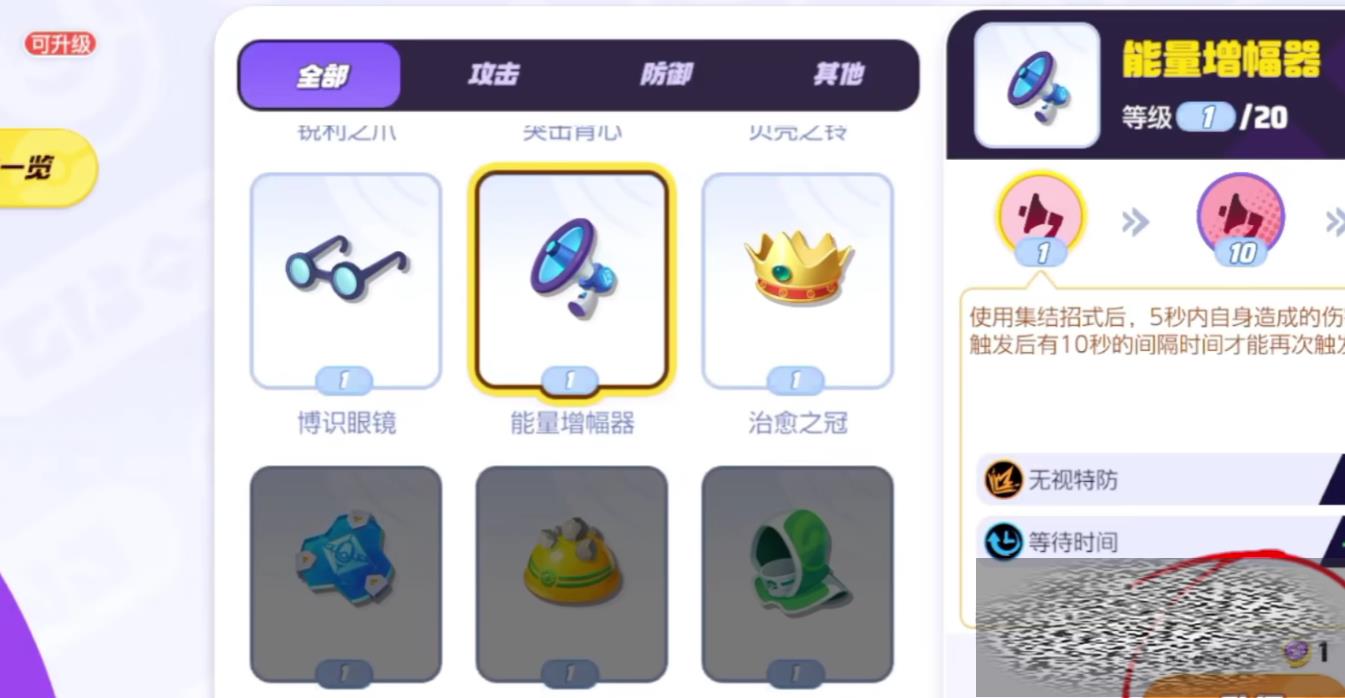
Task: Switch to the 全部 tab
Action: point(321,75)
